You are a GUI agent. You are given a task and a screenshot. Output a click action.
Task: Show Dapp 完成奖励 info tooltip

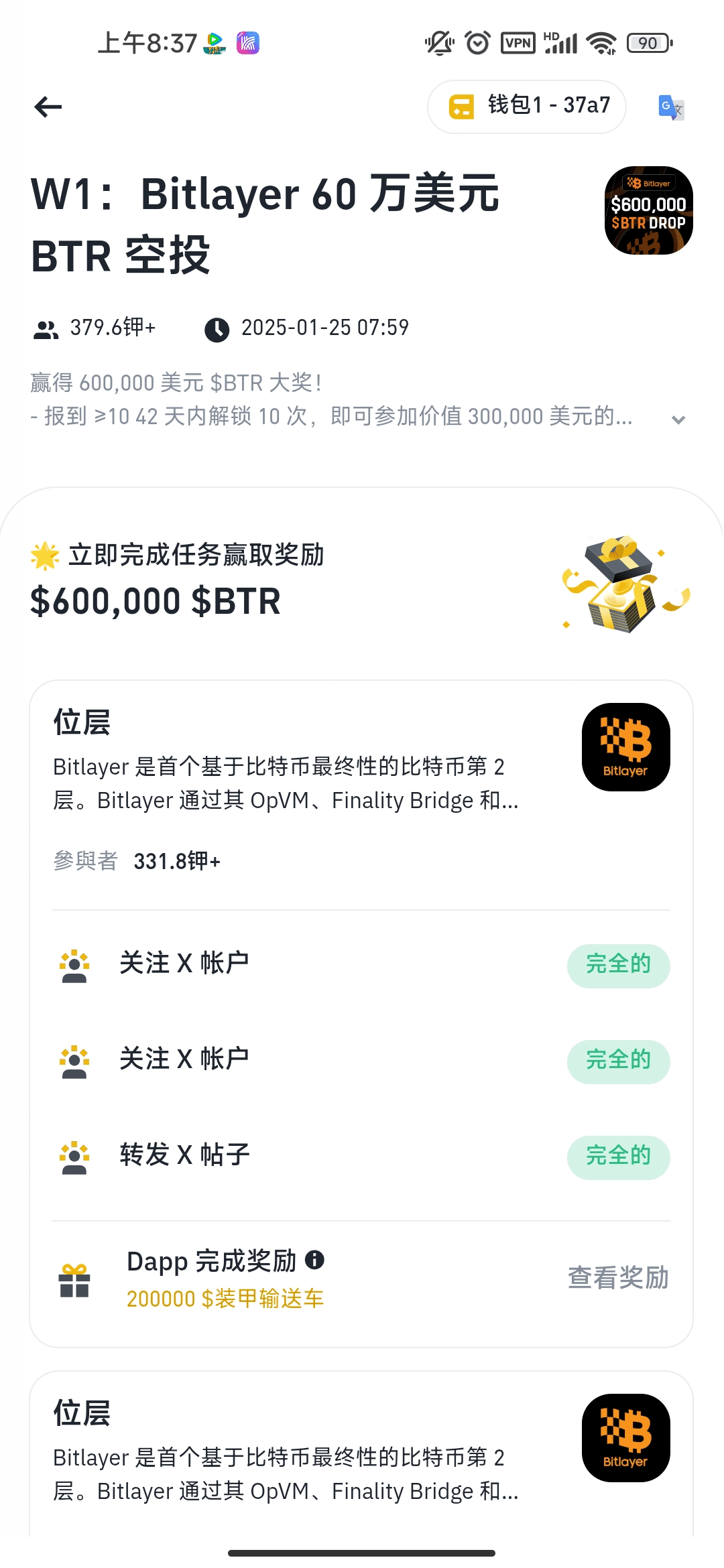click(x=314, y=1260)
